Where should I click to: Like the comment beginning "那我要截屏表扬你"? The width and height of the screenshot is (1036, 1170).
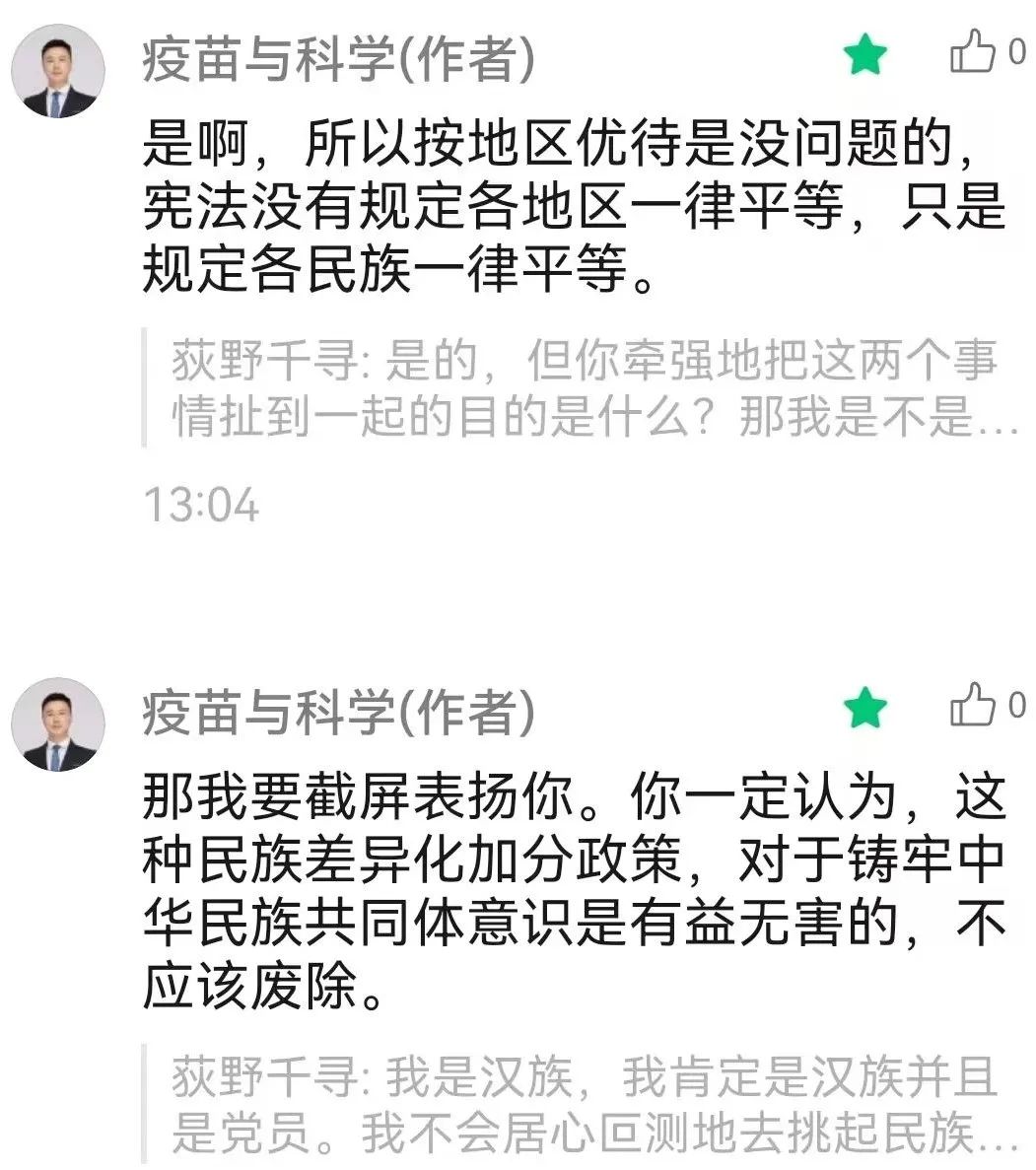click(973, 706)
